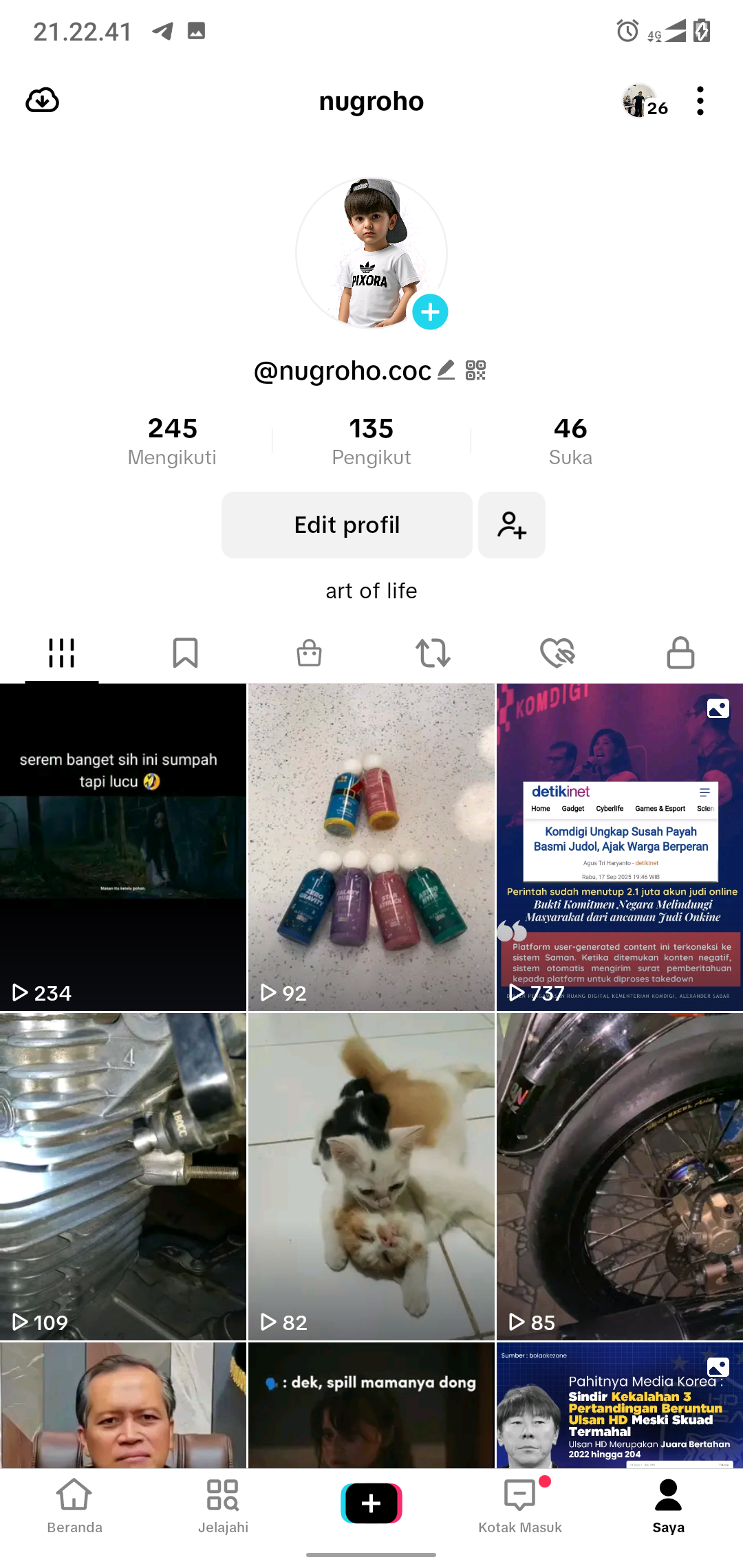
Task: Open the profile views avatar showing 26
Action: 644,102
